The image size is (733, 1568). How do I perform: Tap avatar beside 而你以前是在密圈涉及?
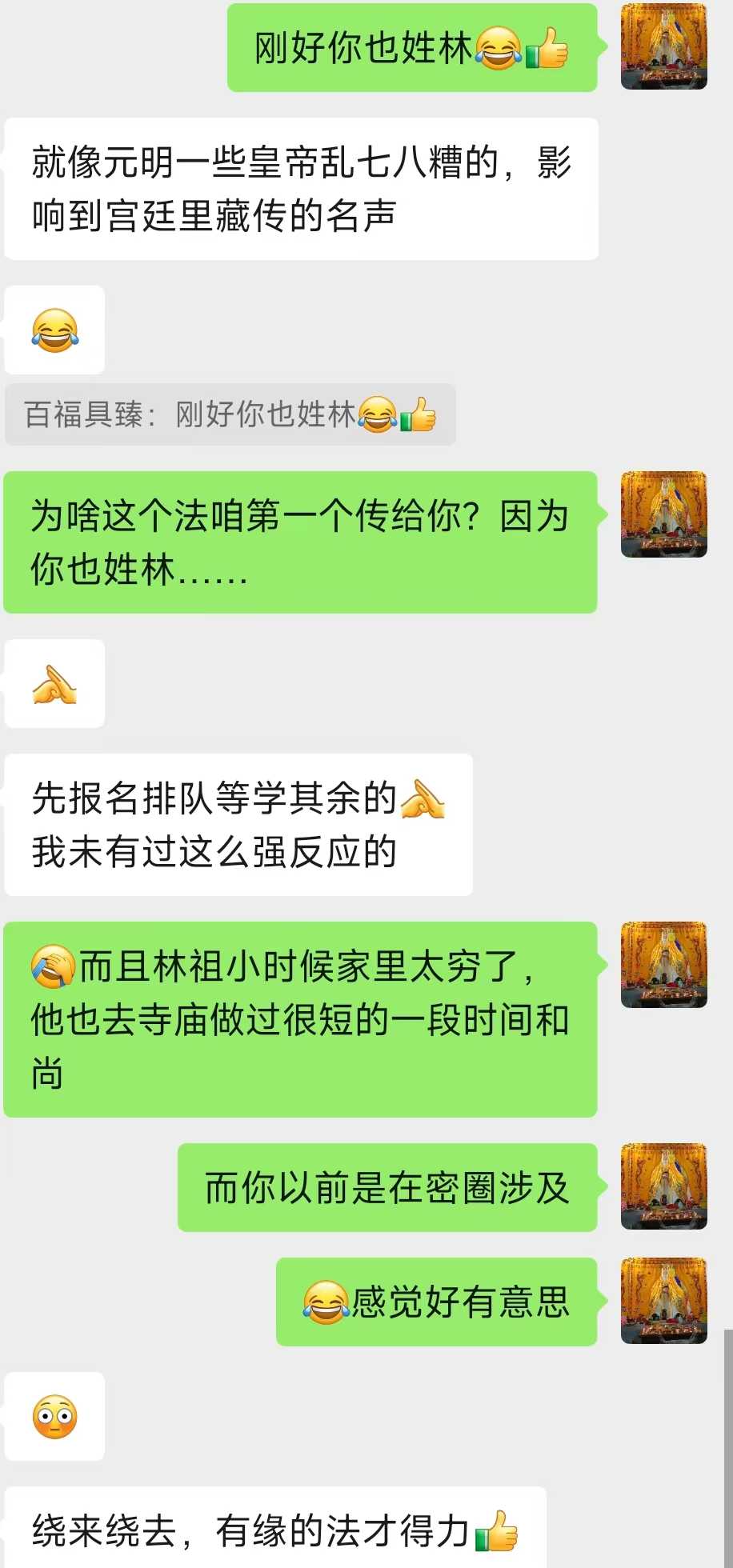tap(663, 1186)
